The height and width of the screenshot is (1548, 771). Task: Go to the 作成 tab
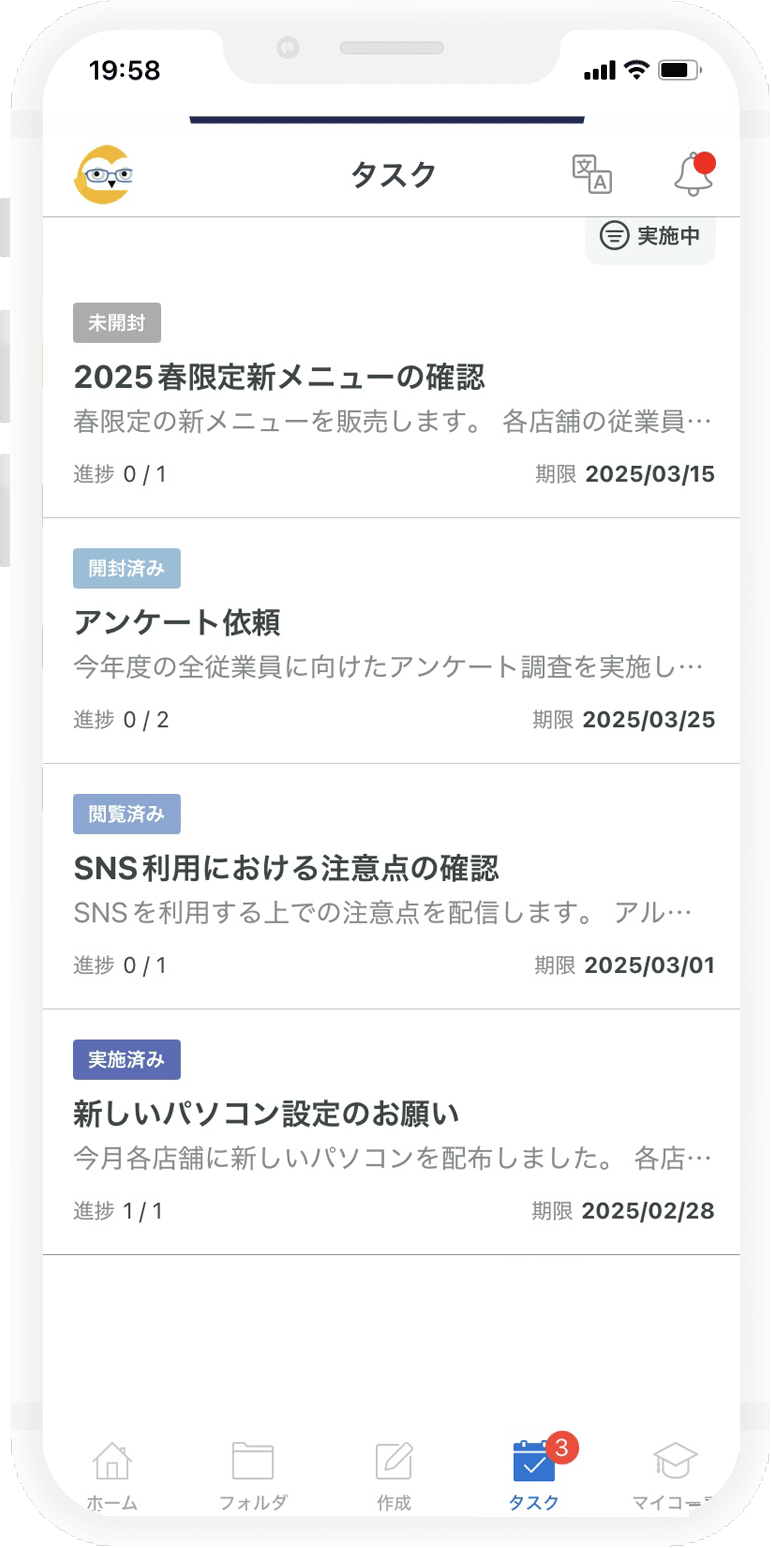[394, 1474]
